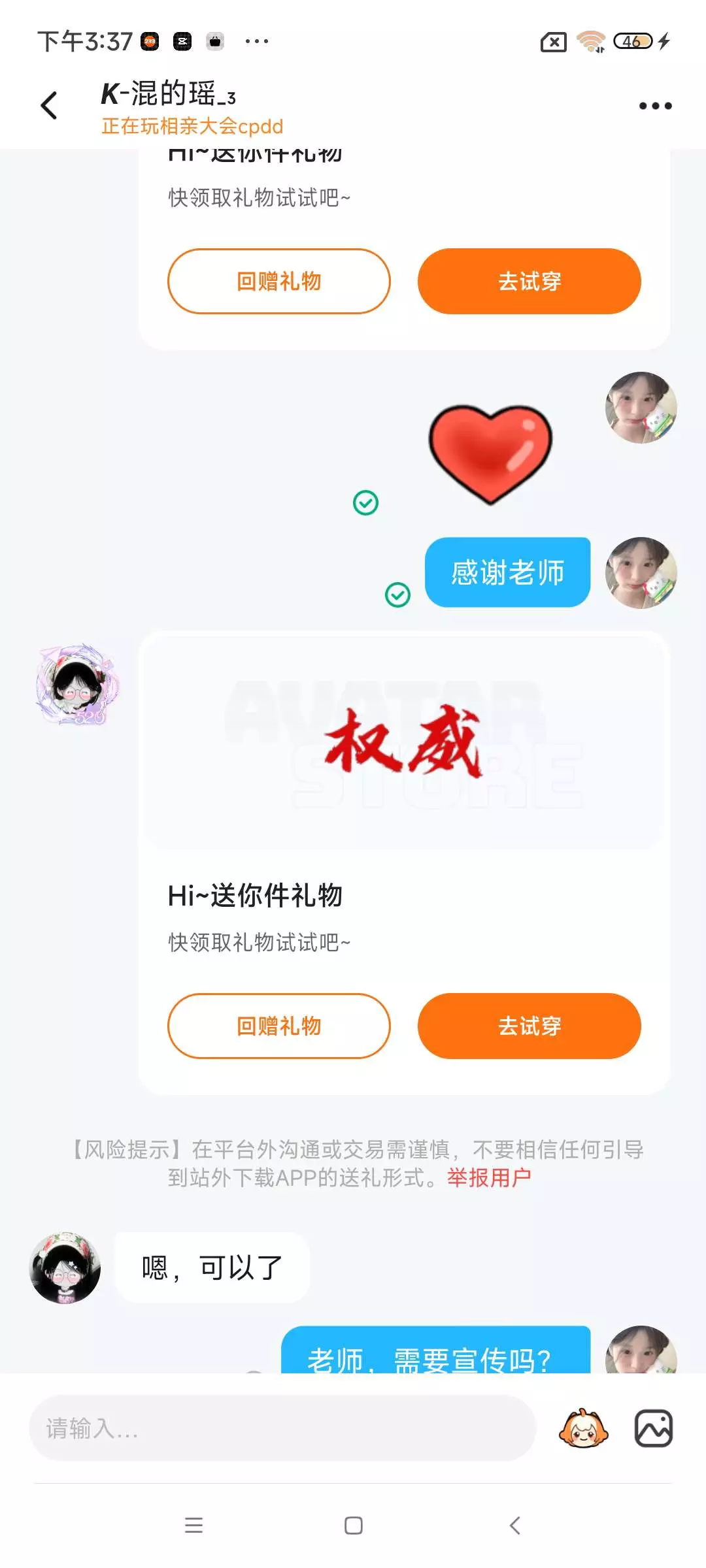Open the image picker to send a photo
The width and height of the screenshot is (706, 1568).
(654, 1428)
